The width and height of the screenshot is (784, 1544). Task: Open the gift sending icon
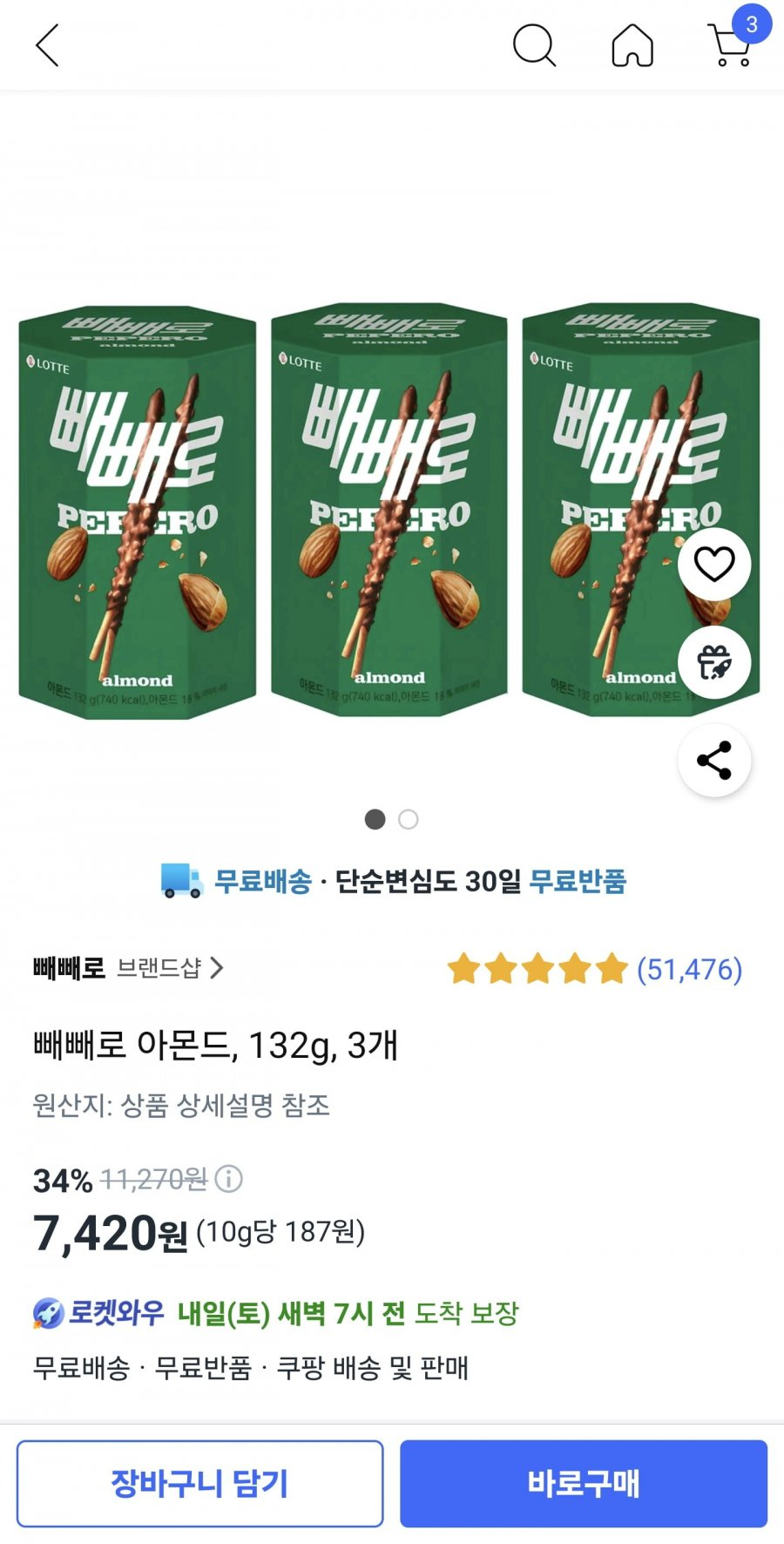click(x=713, y=662)
